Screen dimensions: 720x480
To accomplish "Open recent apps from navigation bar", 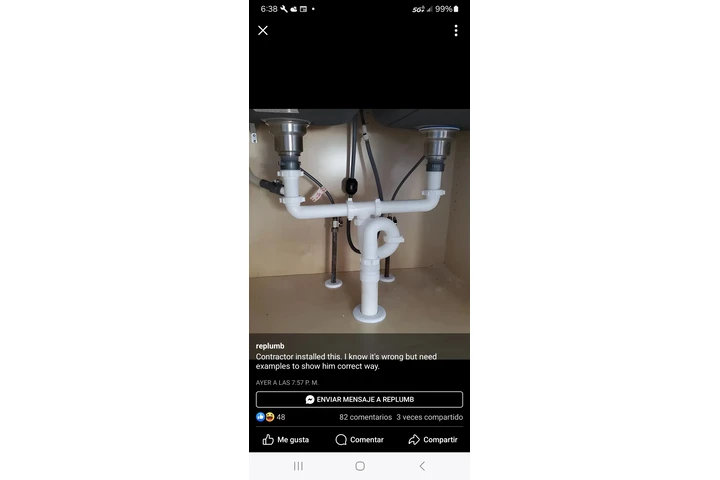I will click(x=298, y=466).
